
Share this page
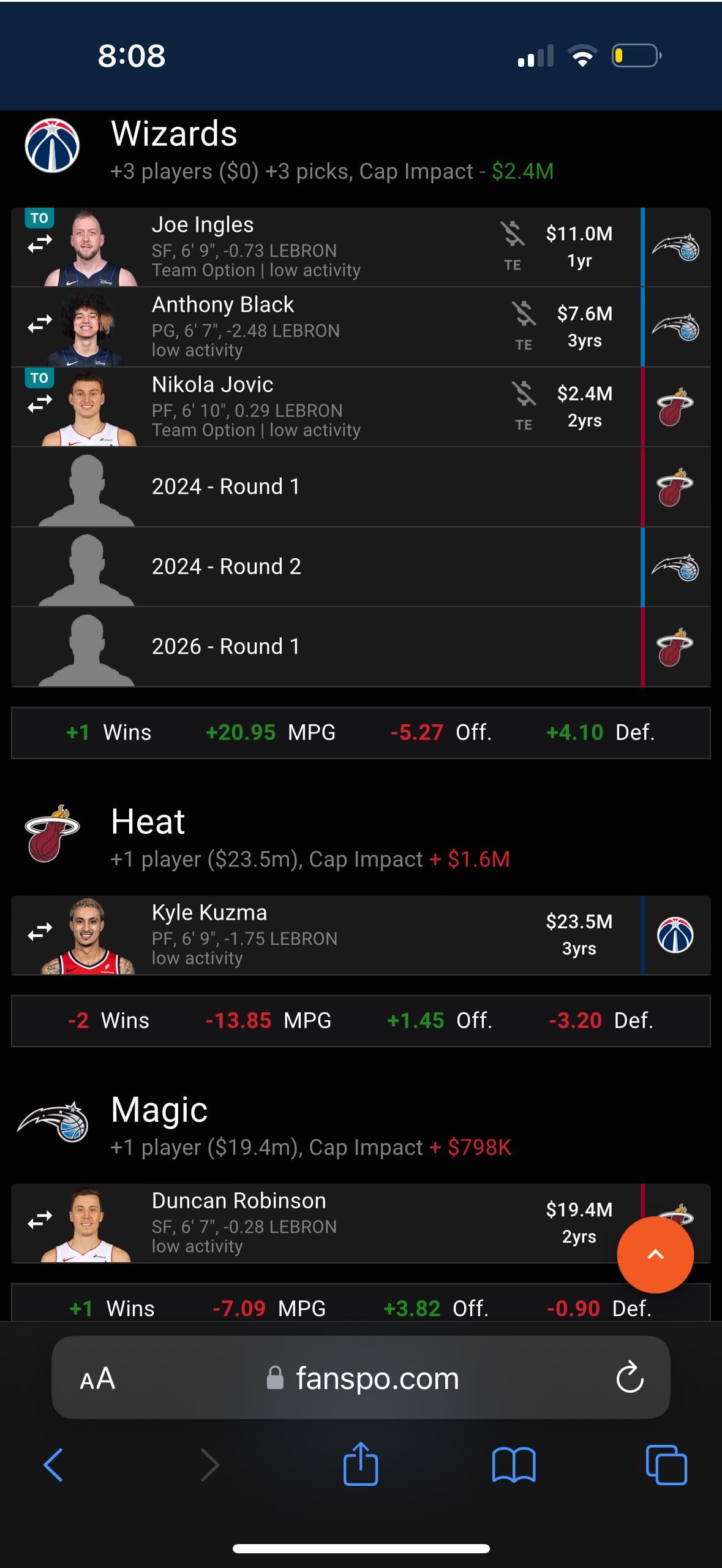click(x=361, y=1465)
